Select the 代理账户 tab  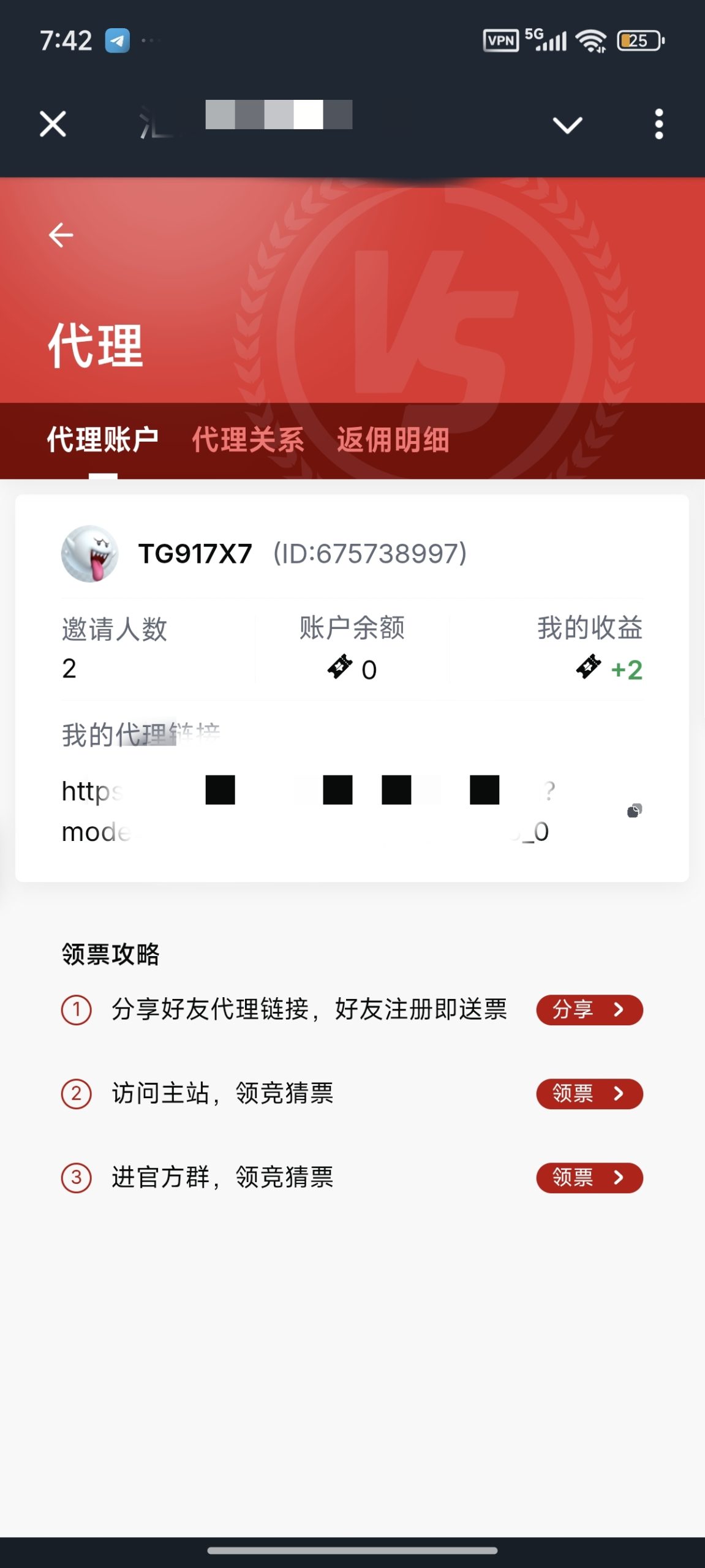coord(103,440)
